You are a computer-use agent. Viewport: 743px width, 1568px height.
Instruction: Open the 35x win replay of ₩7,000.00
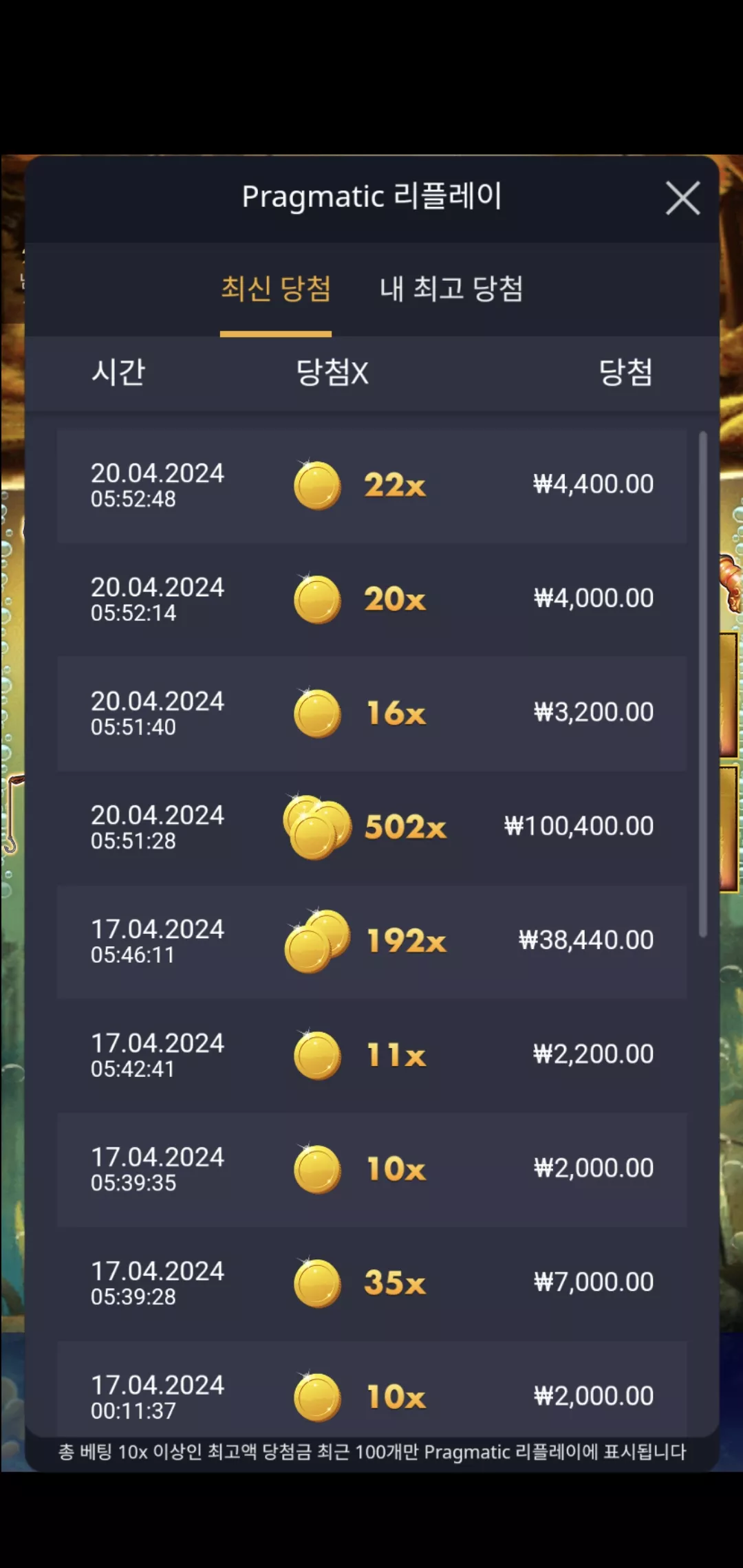coord(371,1283)
